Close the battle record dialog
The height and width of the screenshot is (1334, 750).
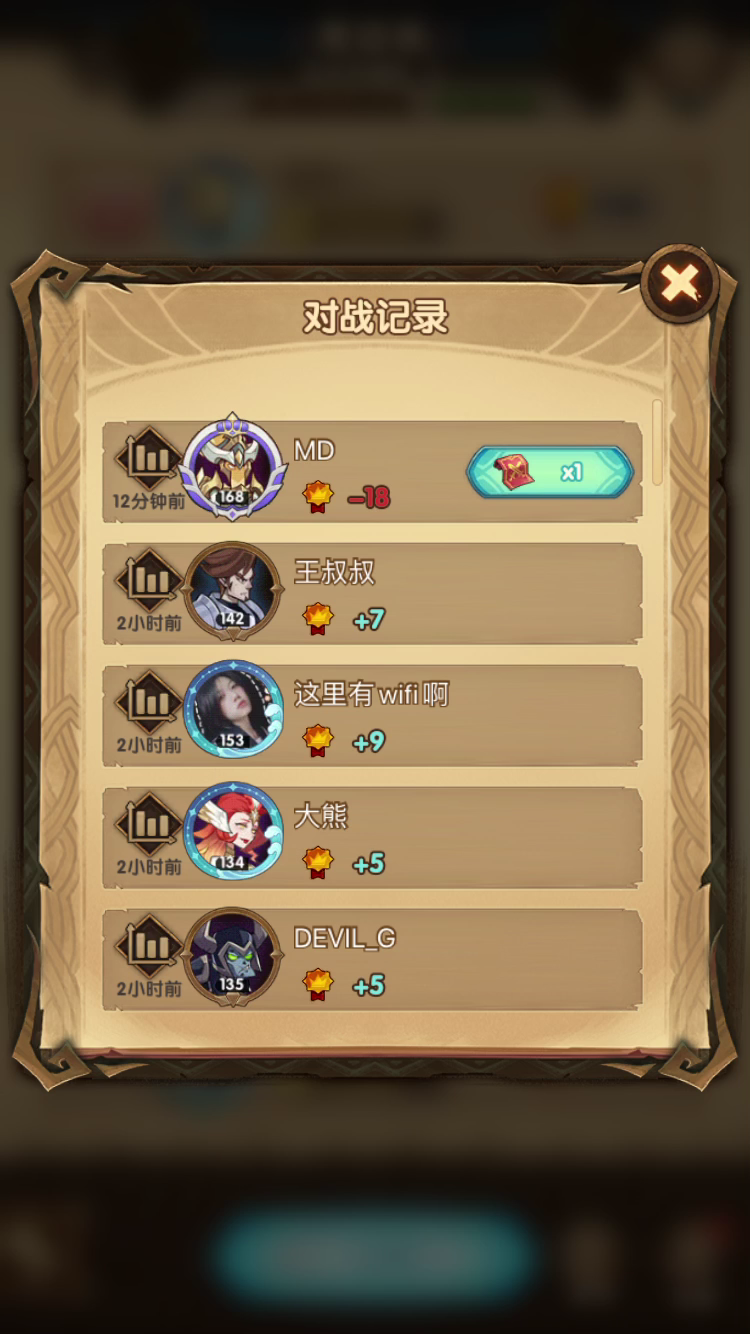(x=681, y=283)
